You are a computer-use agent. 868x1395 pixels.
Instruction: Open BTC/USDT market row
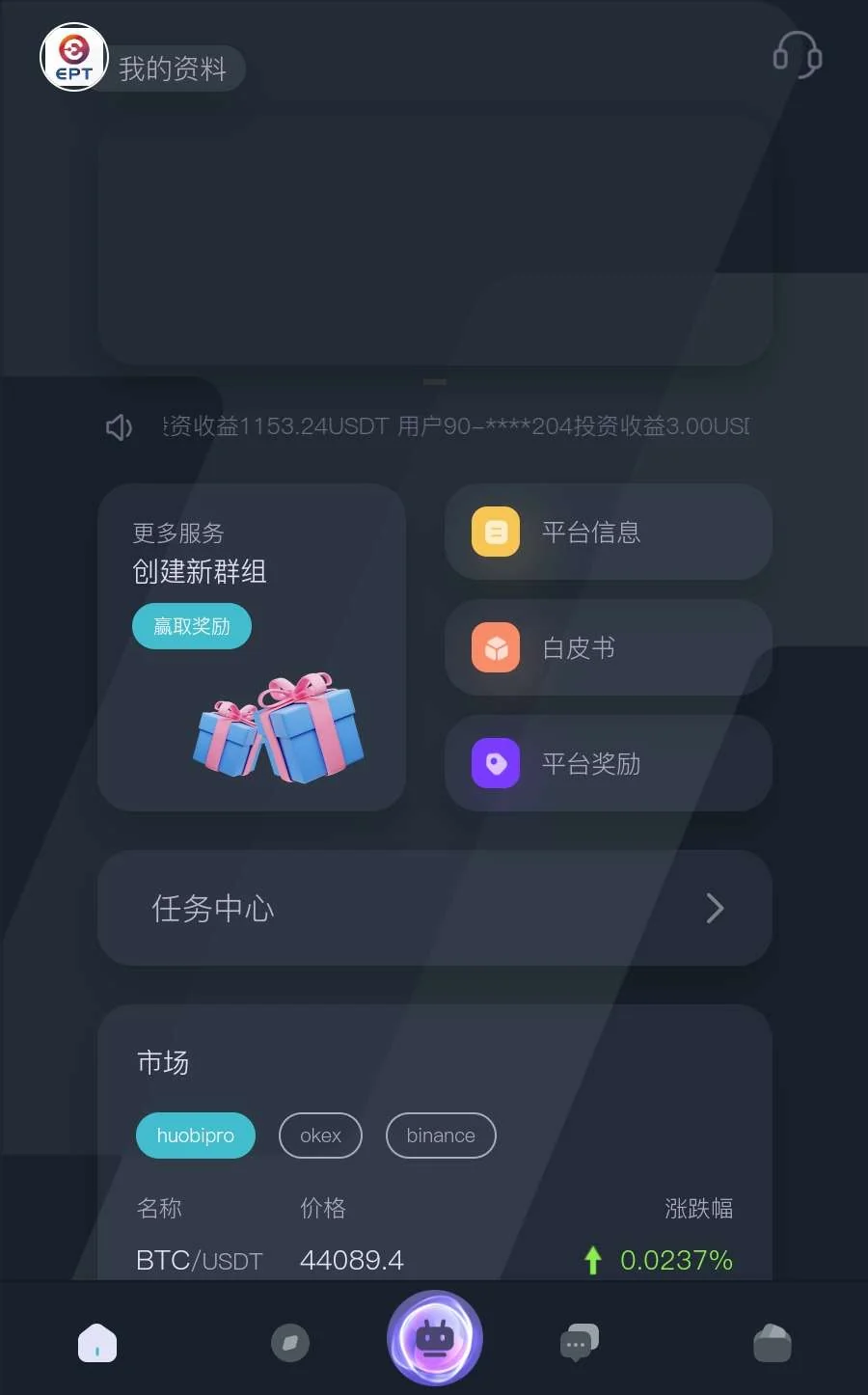[434, 1260]
